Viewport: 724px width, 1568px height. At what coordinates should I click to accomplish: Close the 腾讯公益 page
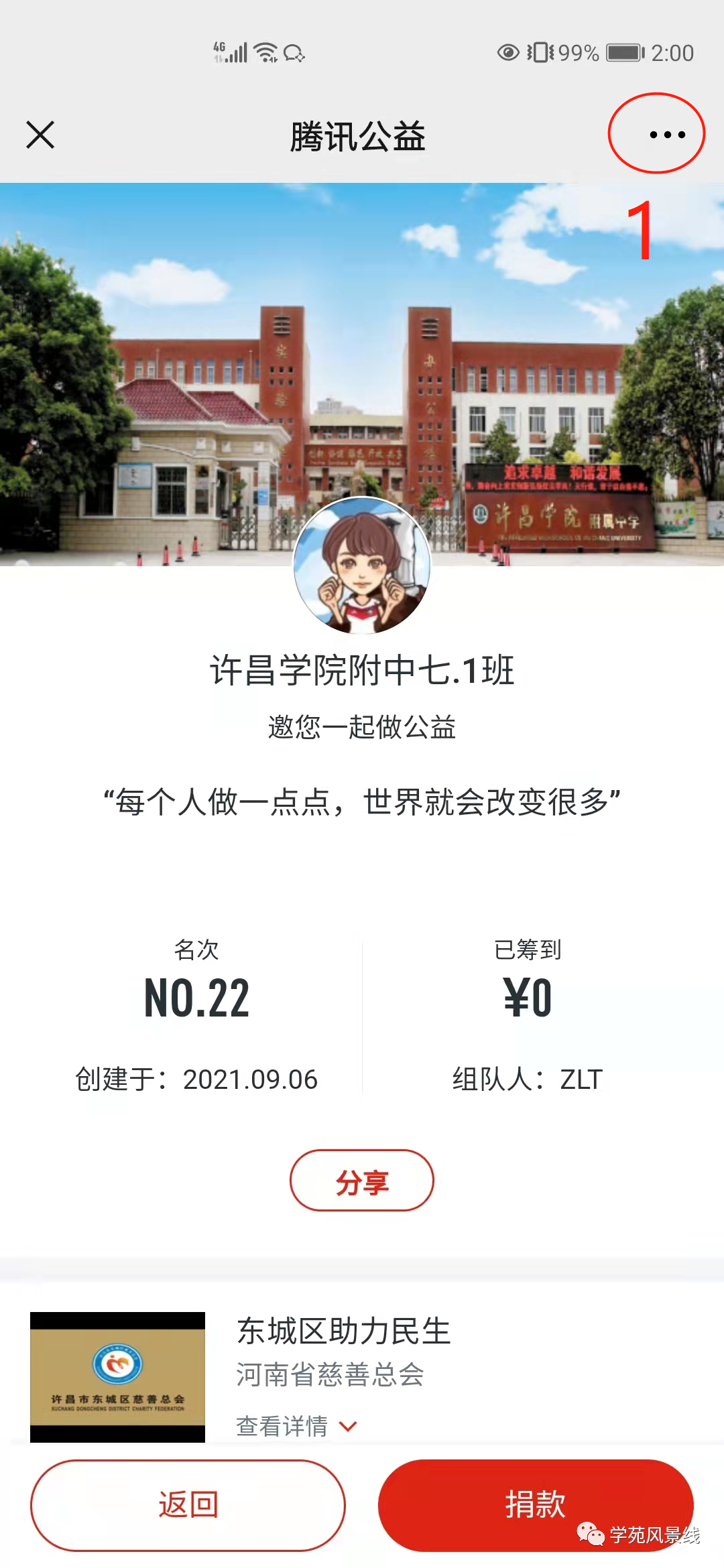40,135
